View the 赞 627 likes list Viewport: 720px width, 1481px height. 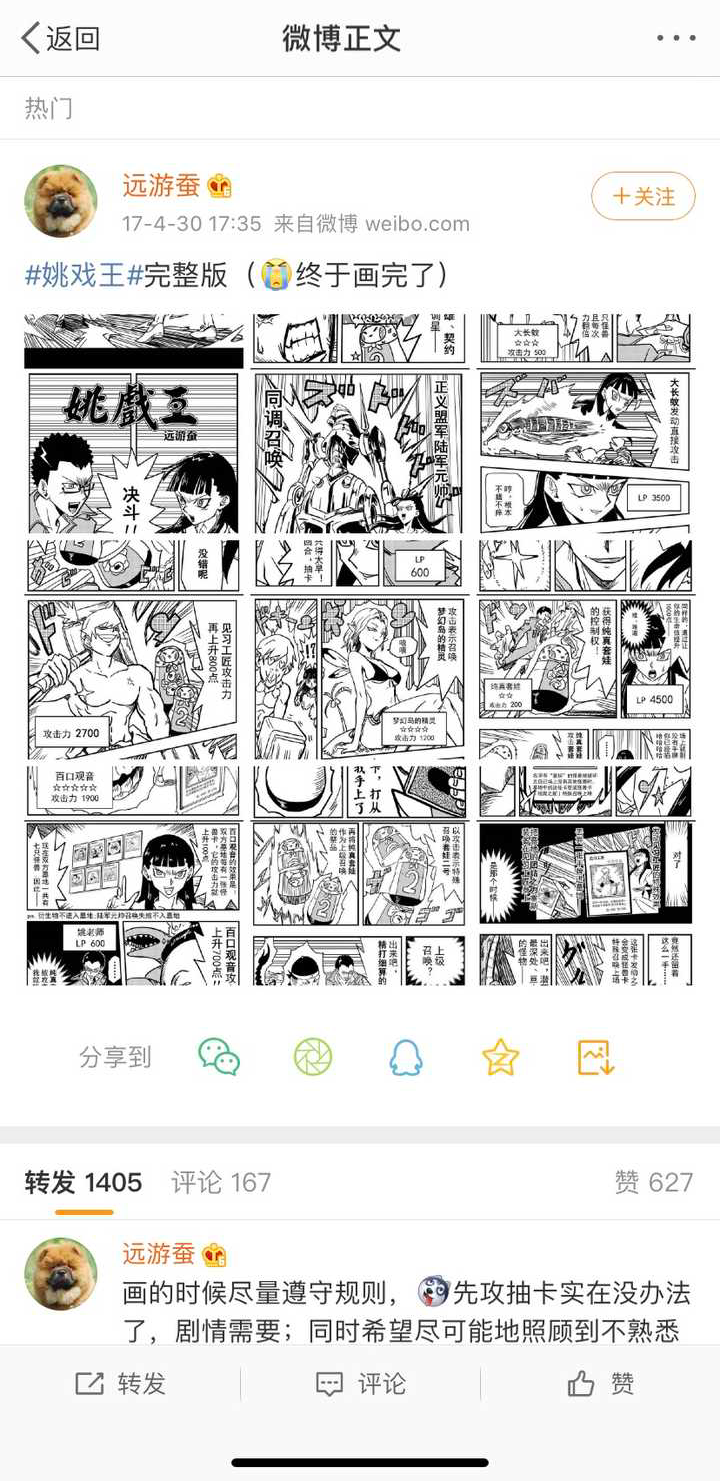pyautogui.click(x=654, y=1183)
